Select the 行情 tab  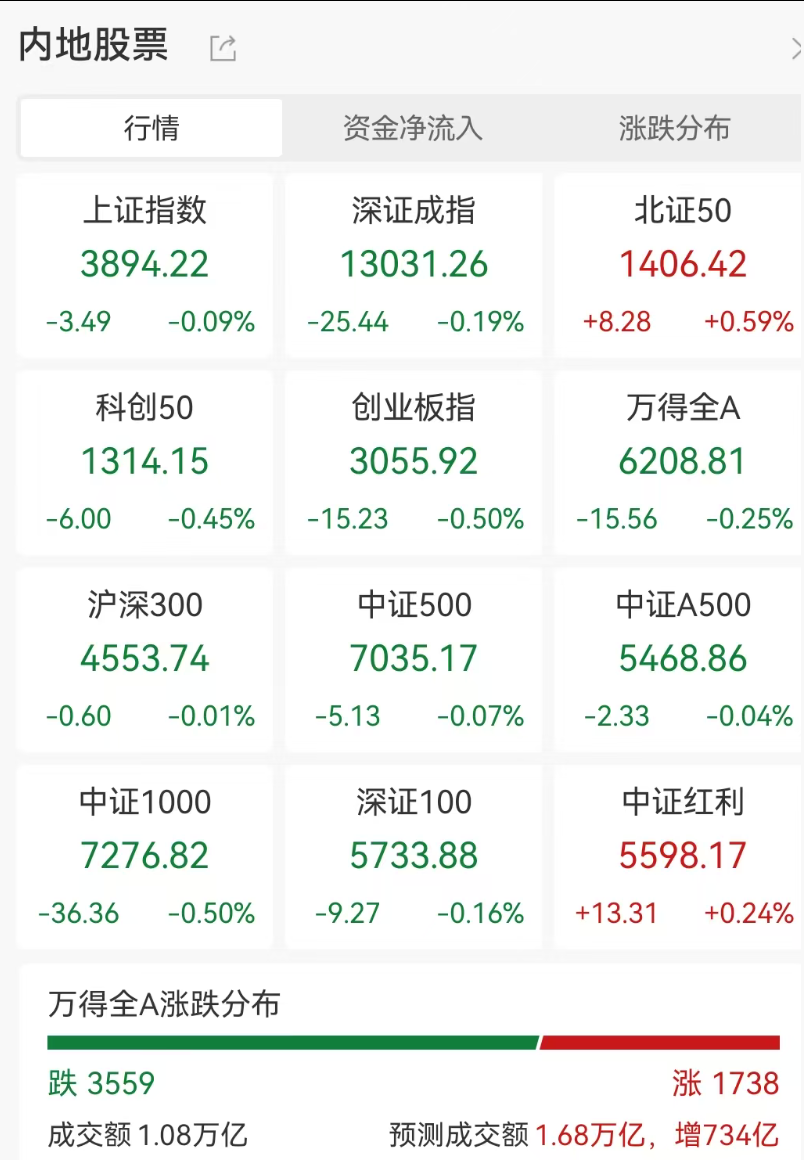point(151,128)
